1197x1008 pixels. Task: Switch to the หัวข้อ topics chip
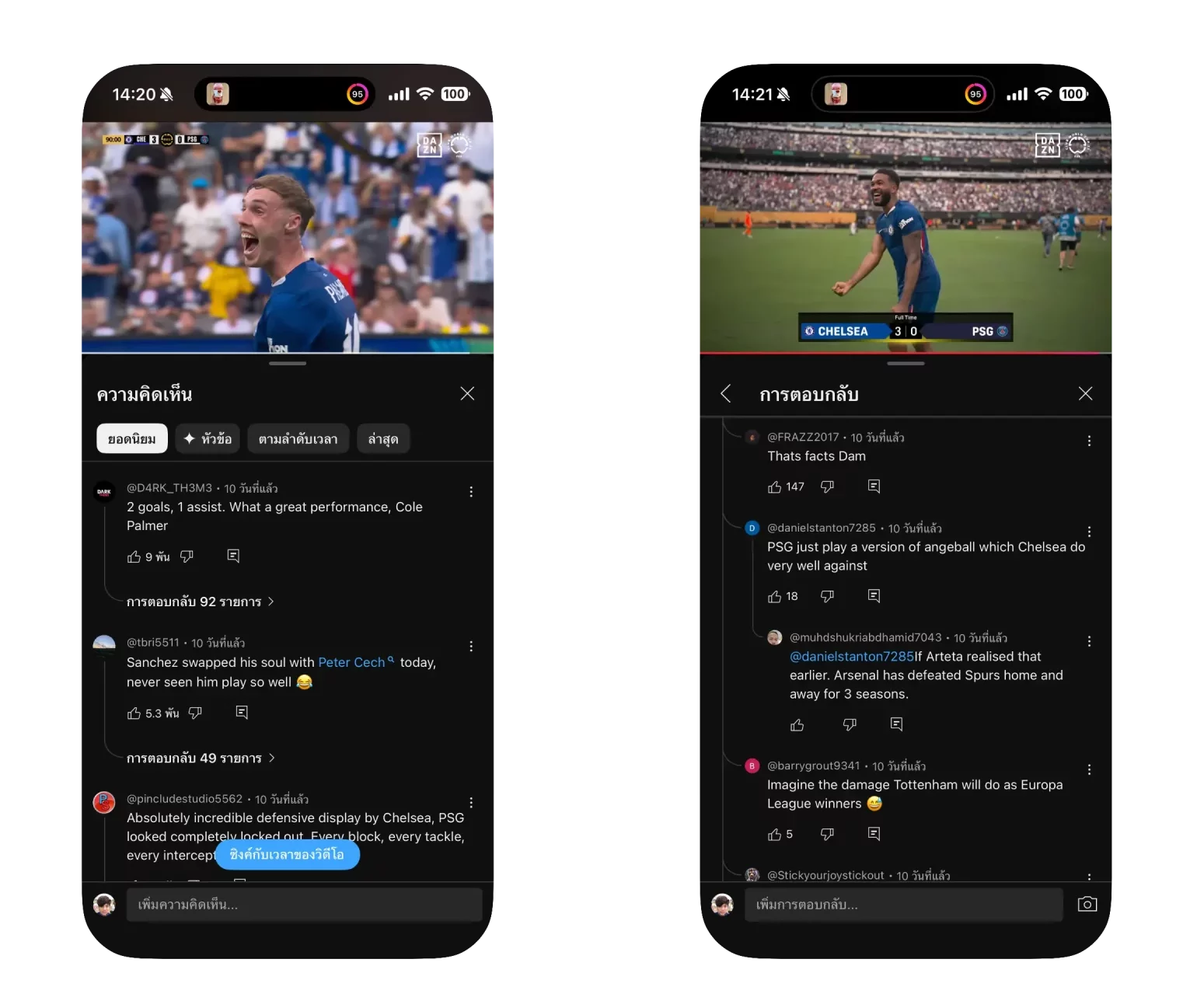click(x=208, y=438)
